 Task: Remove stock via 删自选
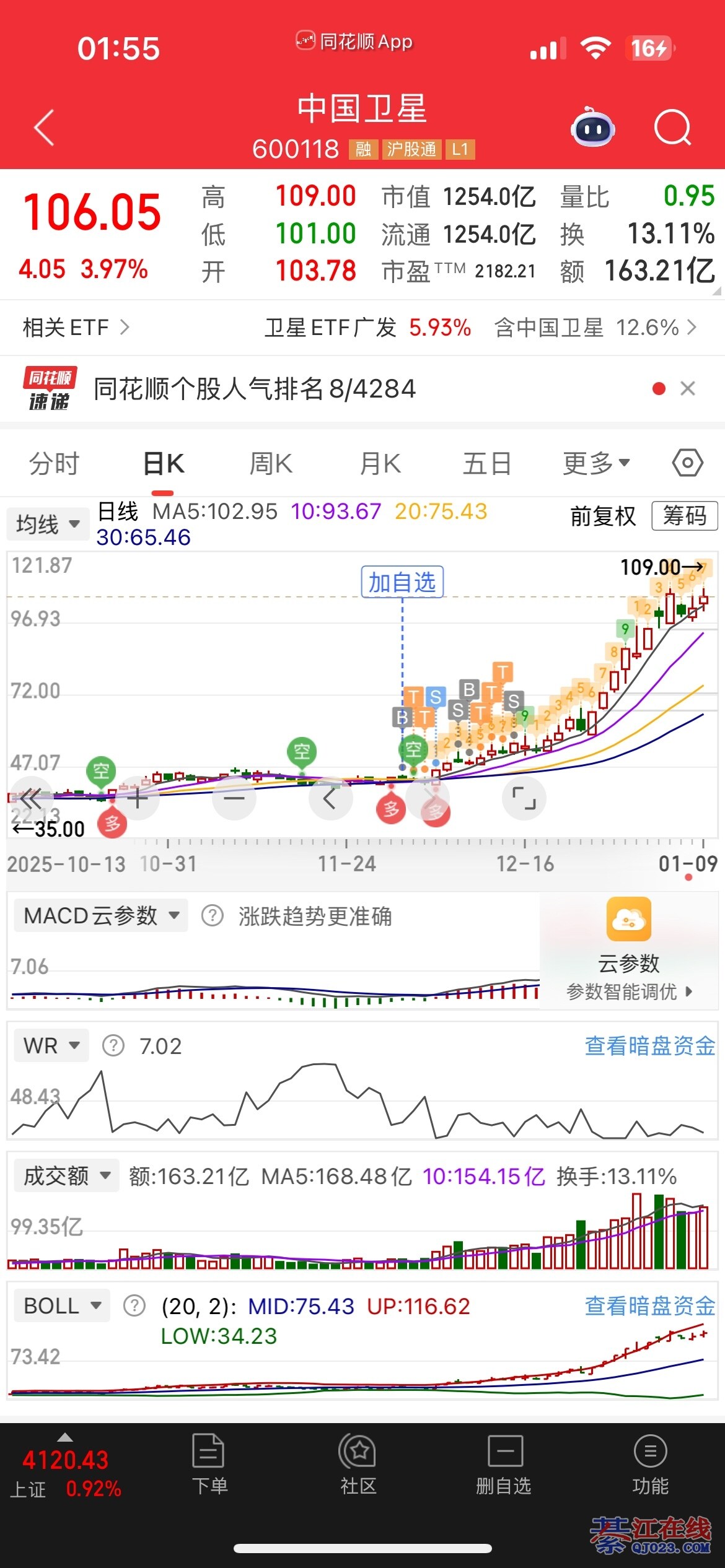point(504,1465)
